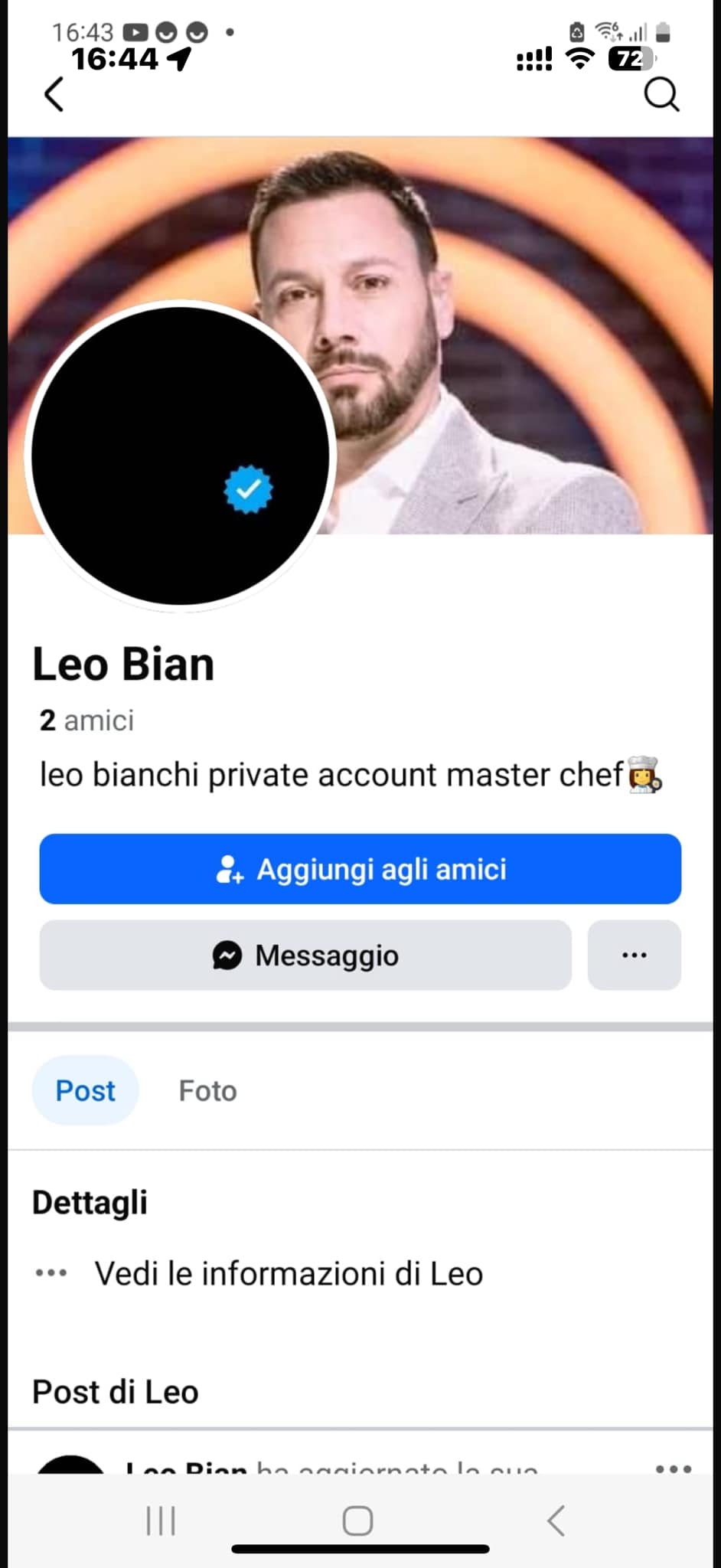Go back using the top arrow
The width and height of the screenshot is (721, 1568).
pyautogui.click(x=54, y=96)
